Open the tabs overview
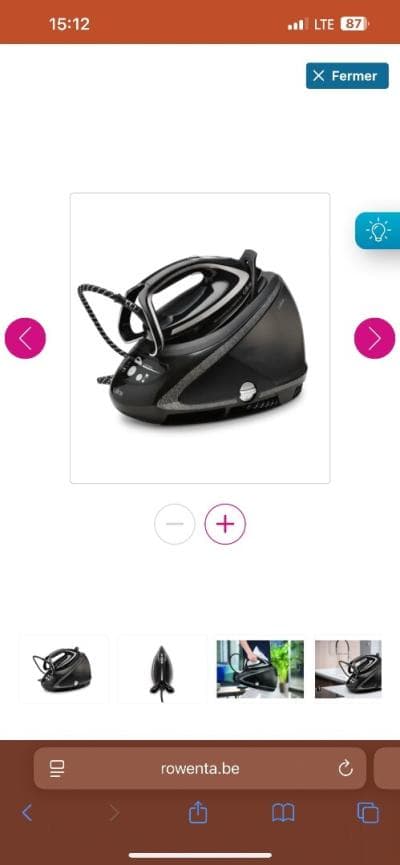This screenshot has height=865, width=400. coord(368,813)
